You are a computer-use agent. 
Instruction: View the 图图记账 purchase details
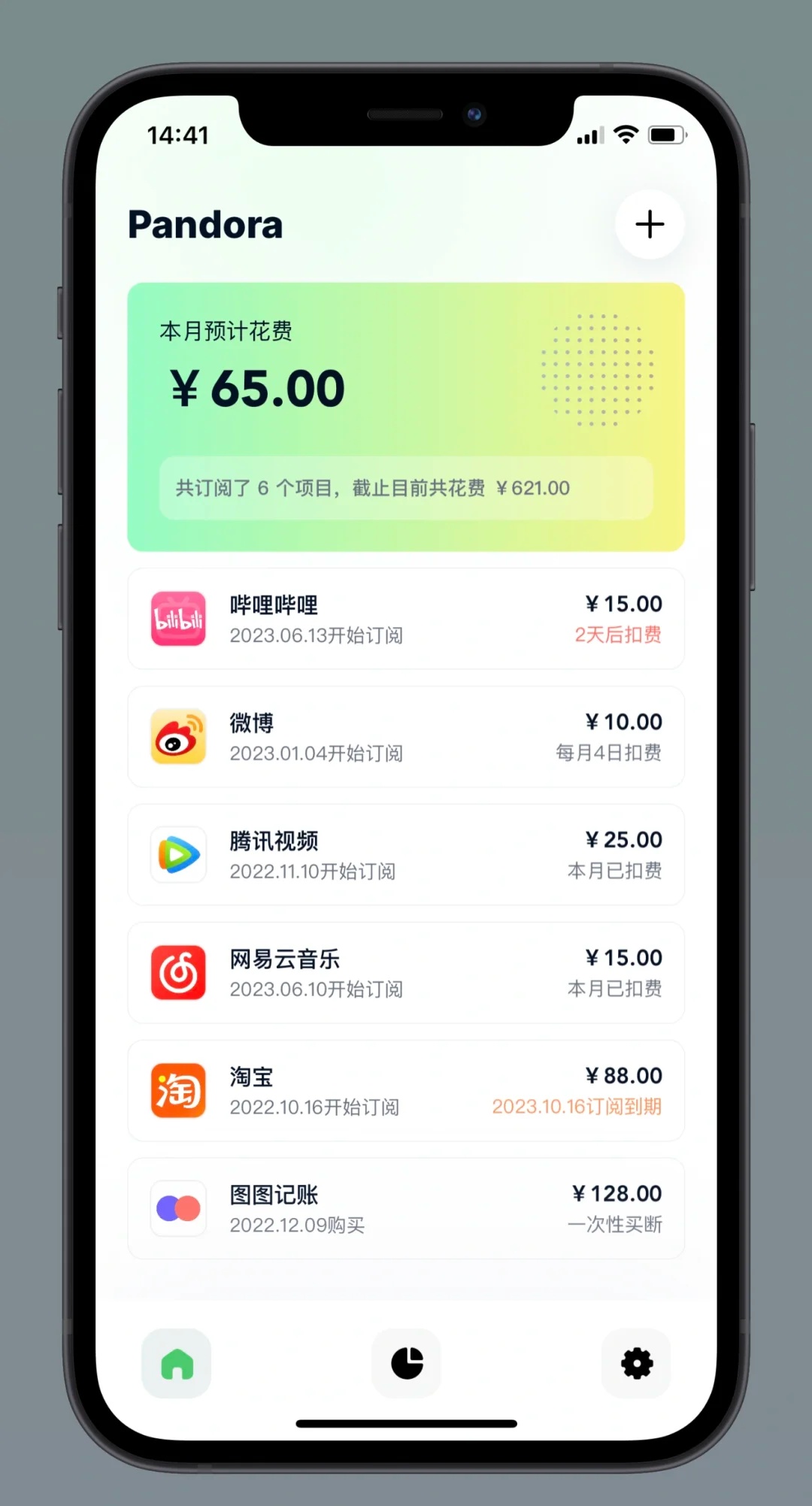coord(406,1208)
